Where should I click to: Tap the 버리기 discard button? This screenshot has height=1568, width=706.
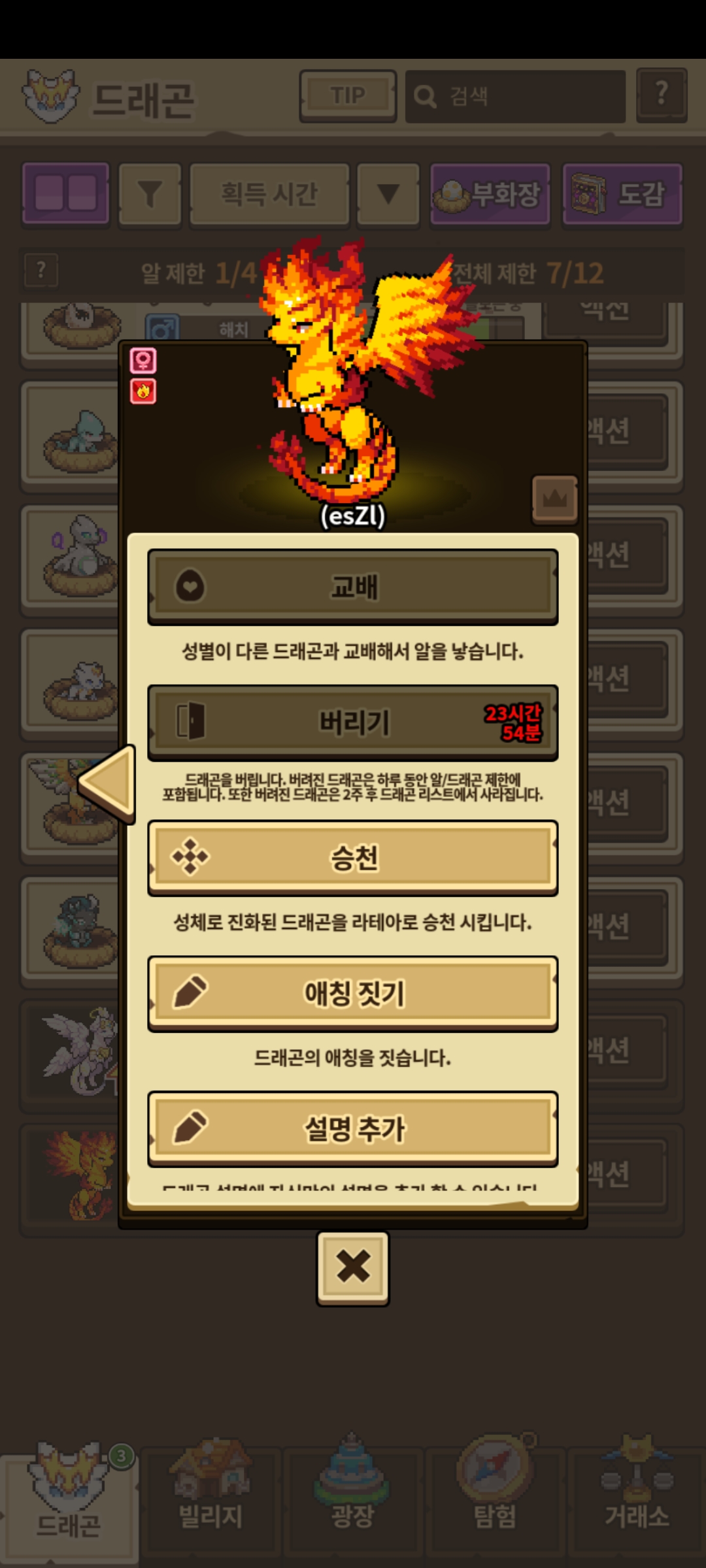click(353, 722)
